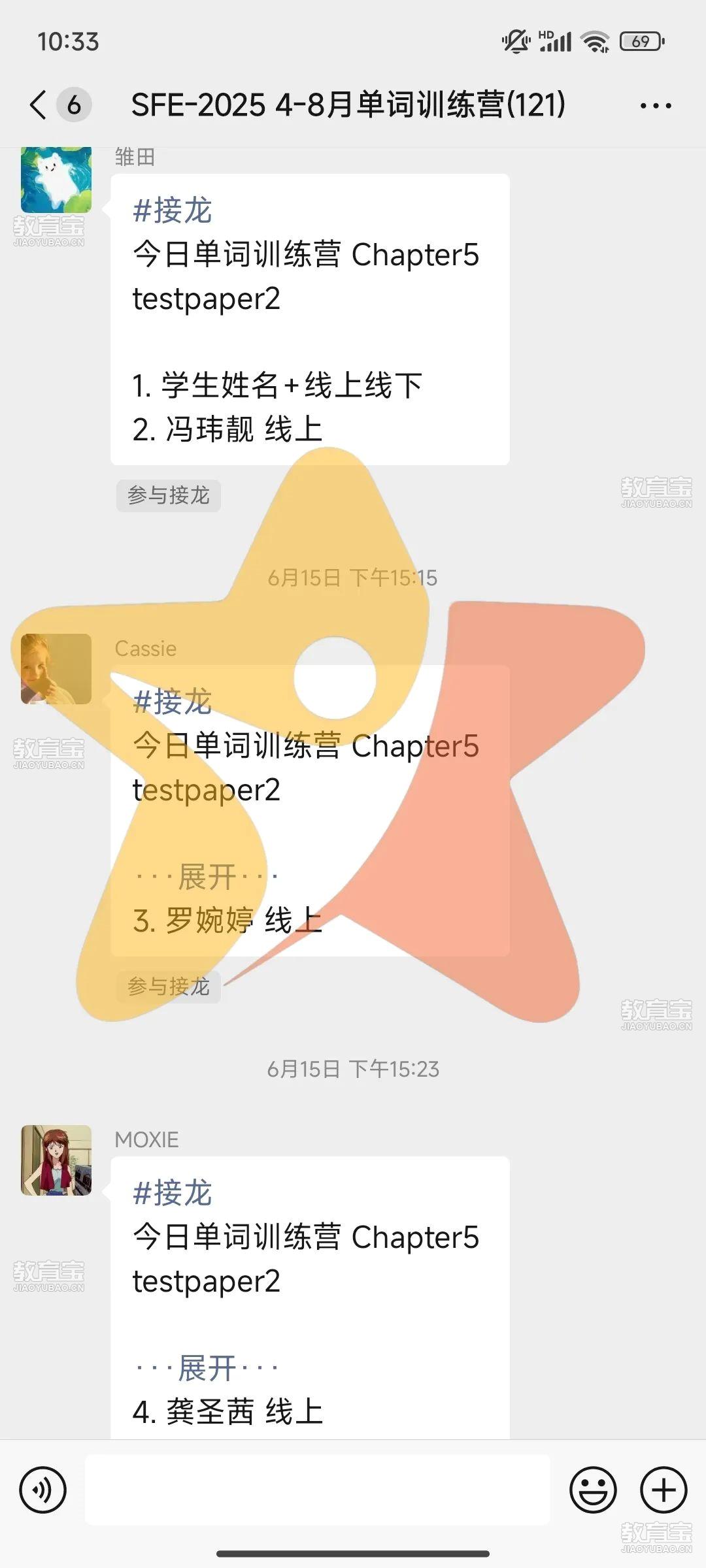The image size is (706, 1568).
Task: Open Cassie's profile avatar
Action: [56, 669]
